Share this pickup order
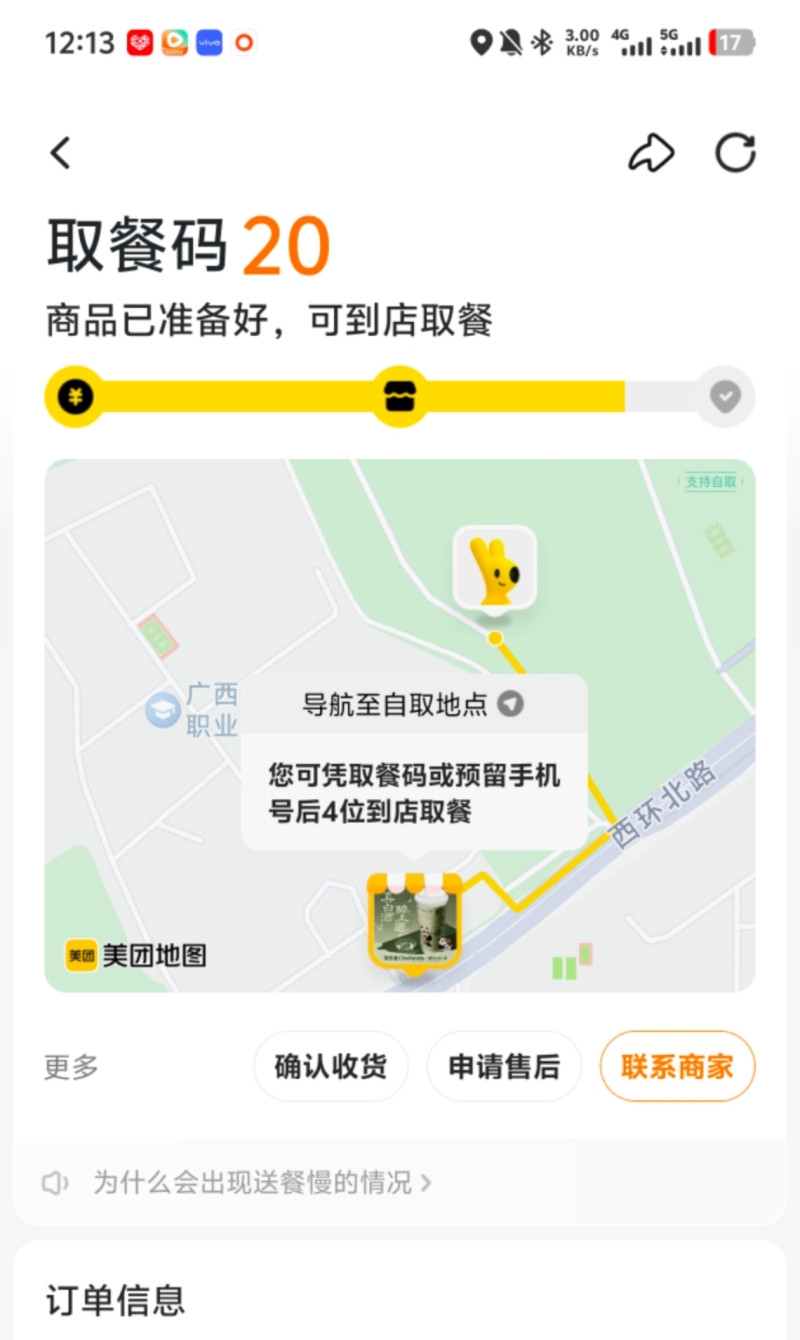This screenshot has height=1340, width=800. point(651,153)
